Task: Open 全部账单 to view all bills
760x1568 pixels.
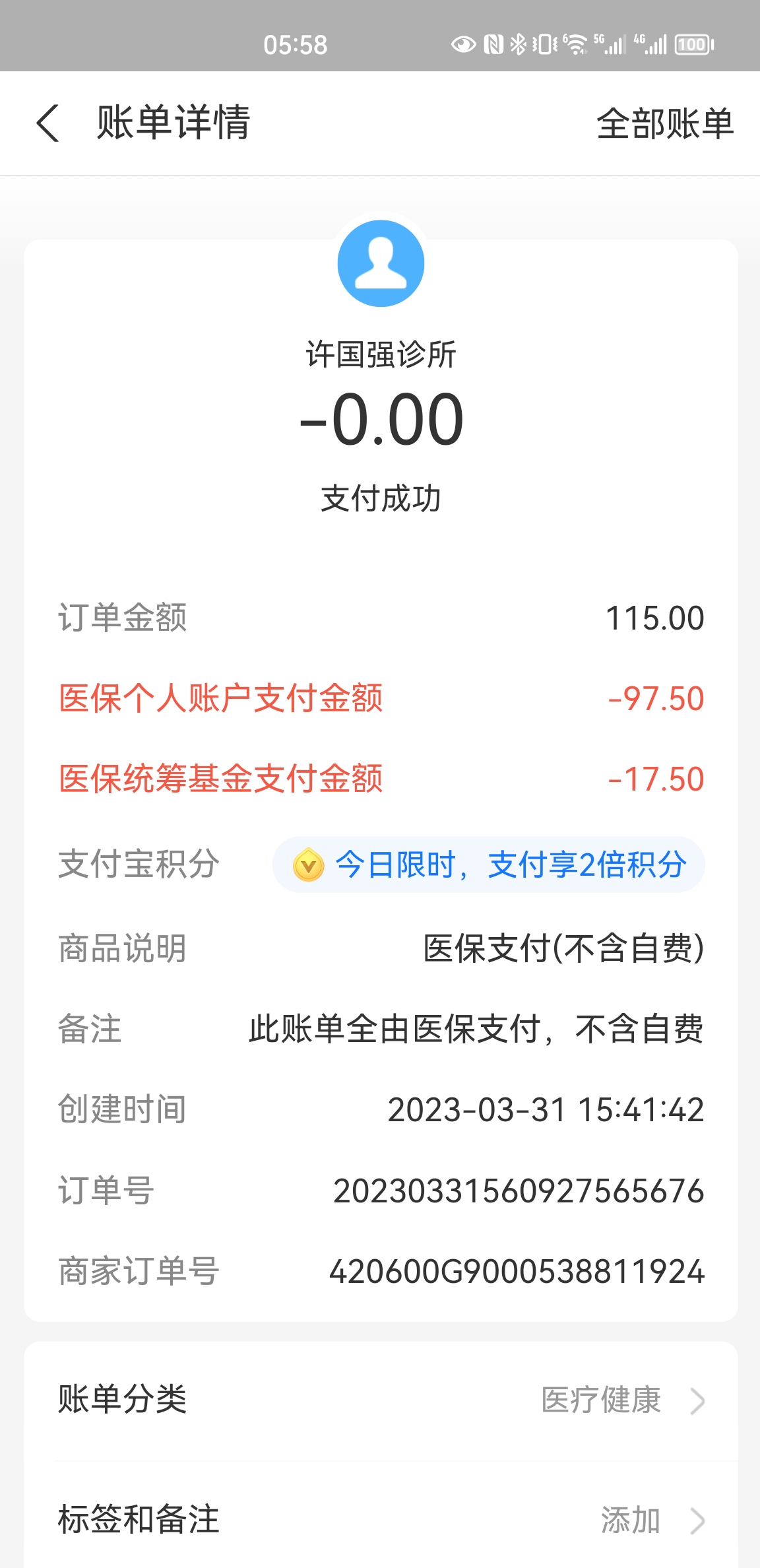Action: click(664, 123)
